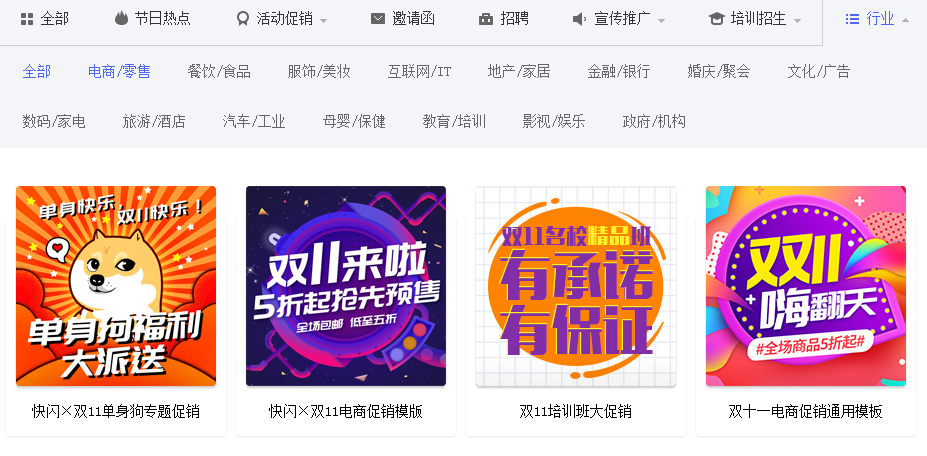Image resolution: width=927 pixels, height=456 pixels.
Task: Filter by 餐饮/食品 industry
Action: 219,71
